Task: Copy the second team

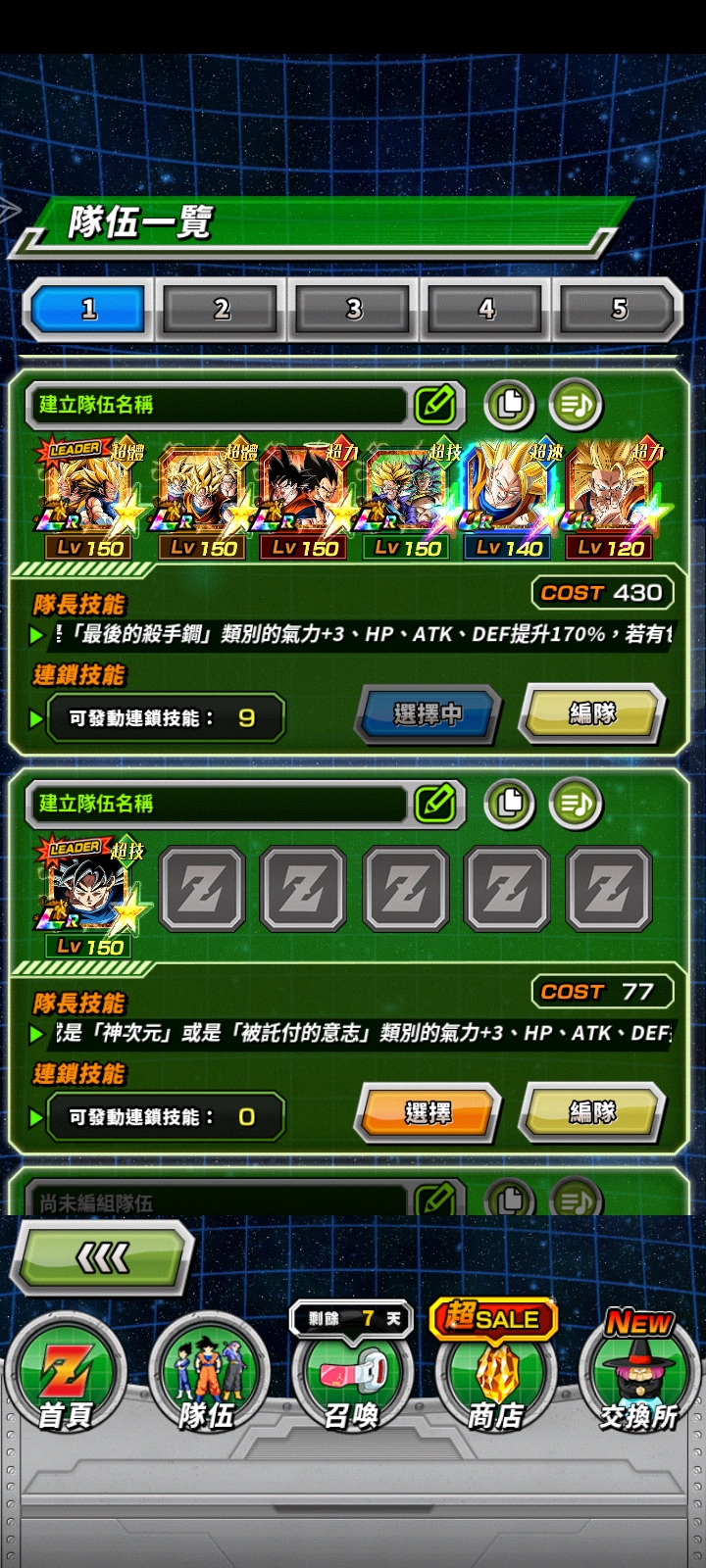Action: tap(509, 804)
